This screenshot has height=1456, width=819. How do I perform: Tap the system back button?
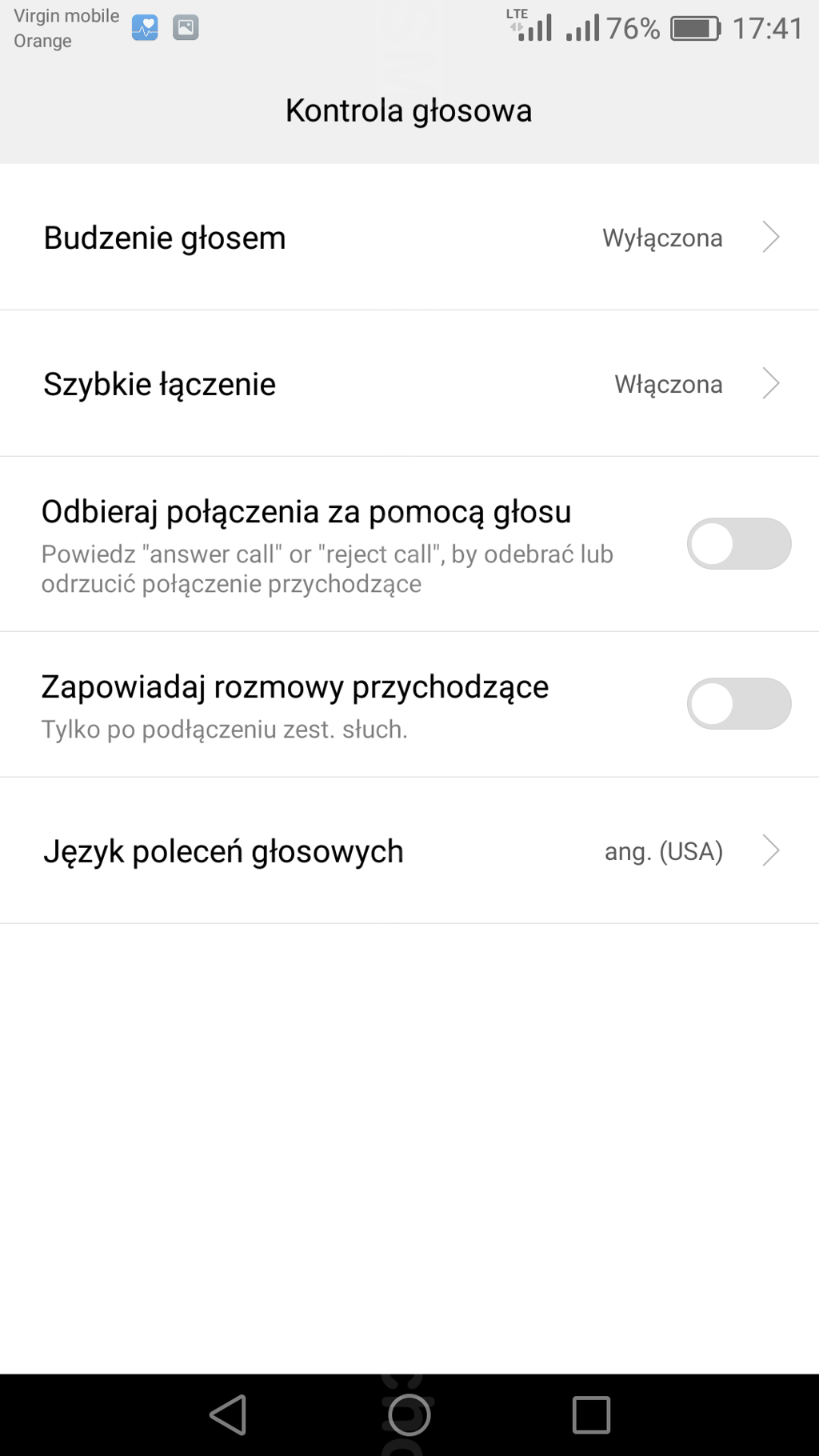(x=228, y=1415)
